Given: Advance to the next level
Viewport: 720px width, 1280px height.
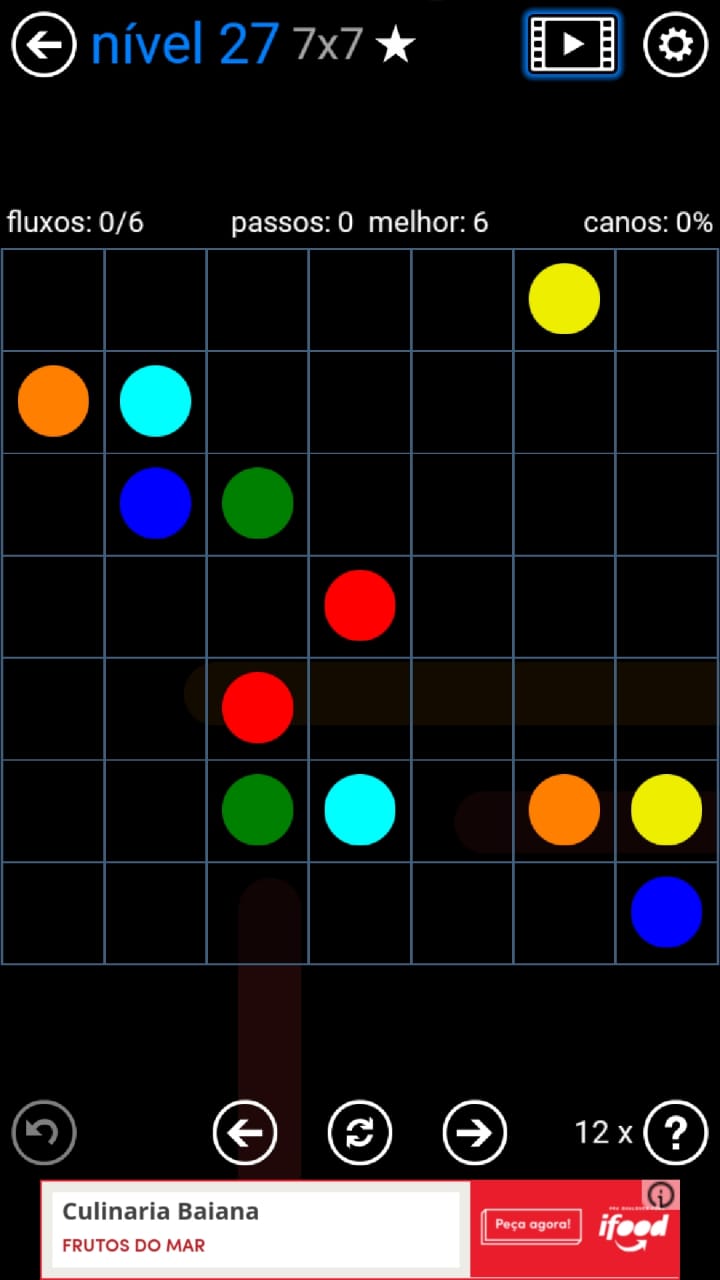Looking at the screenshot, I should coord(474,1133).
